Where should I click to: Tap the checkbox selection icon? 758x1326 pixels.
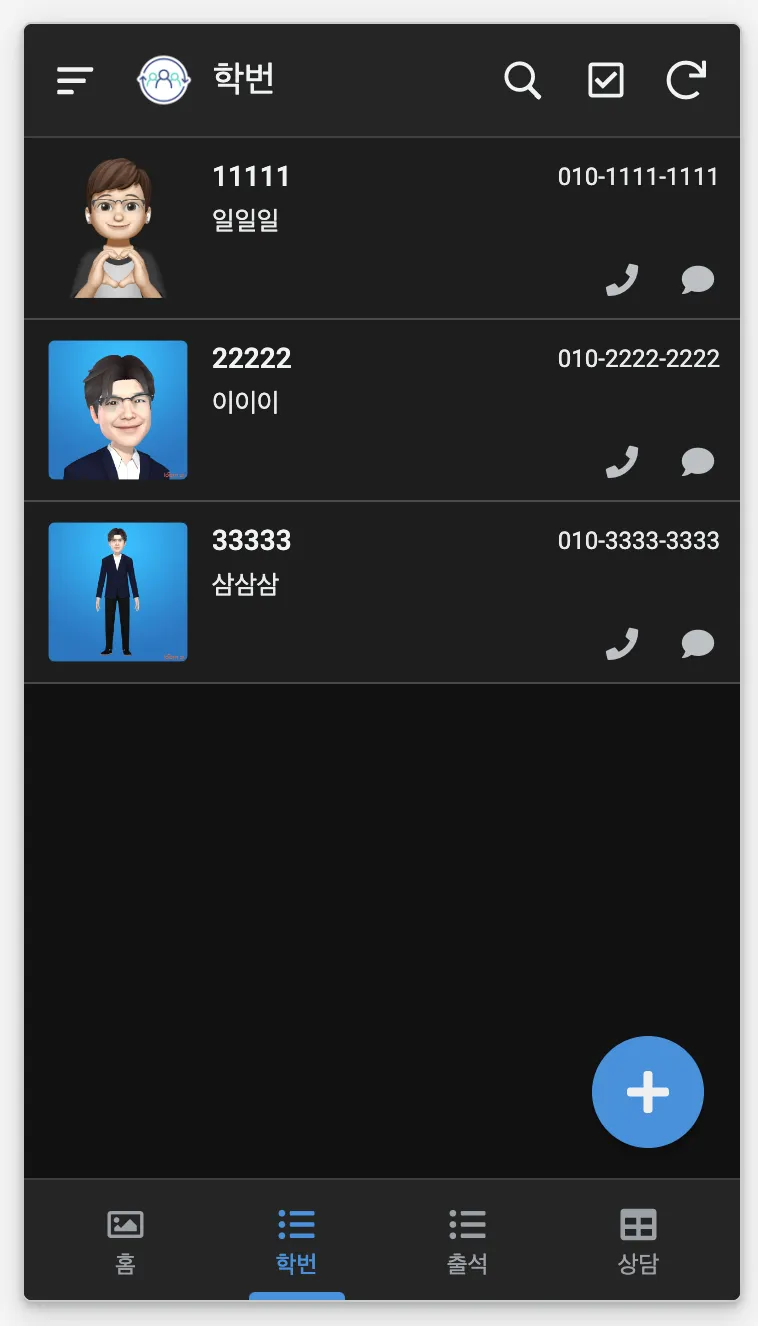(x=606, y=80)
